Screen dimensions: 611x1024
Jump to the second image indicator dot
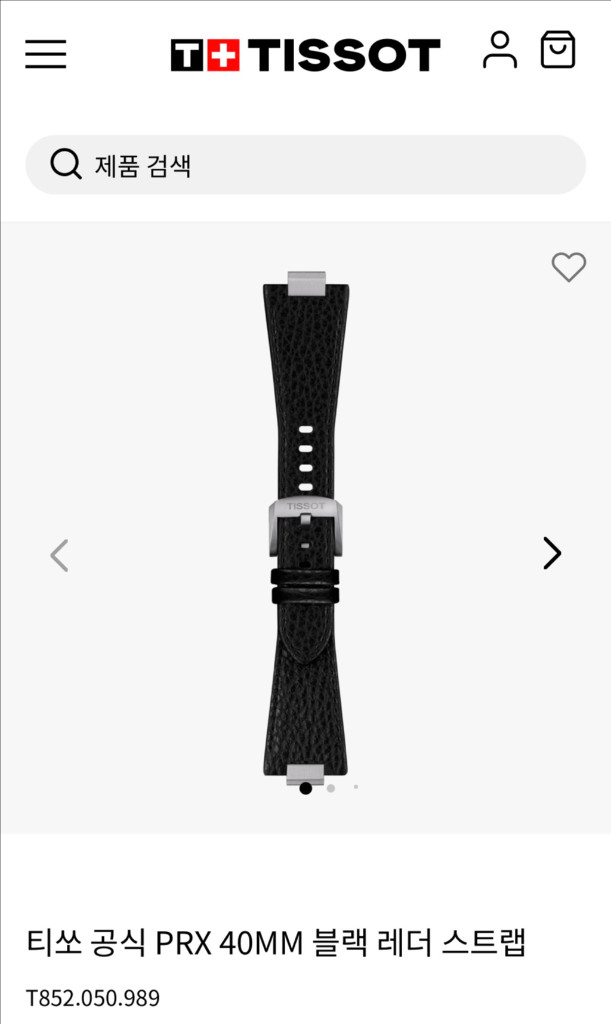pyautogui.click(x=331, y=788)
